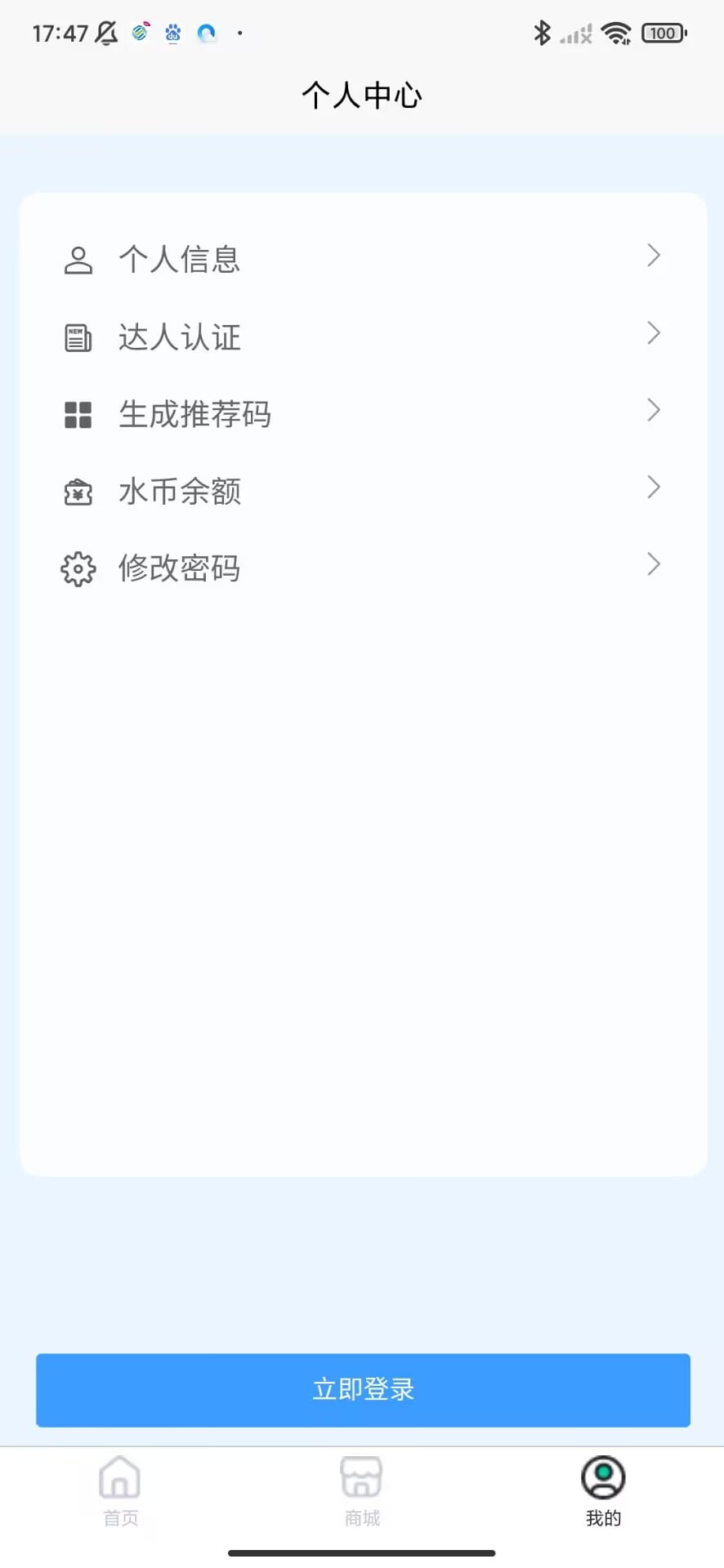Screen dimensions: 724x1568
Task: Click the 个人信息 person icon
Action: [x=78, y=258]
